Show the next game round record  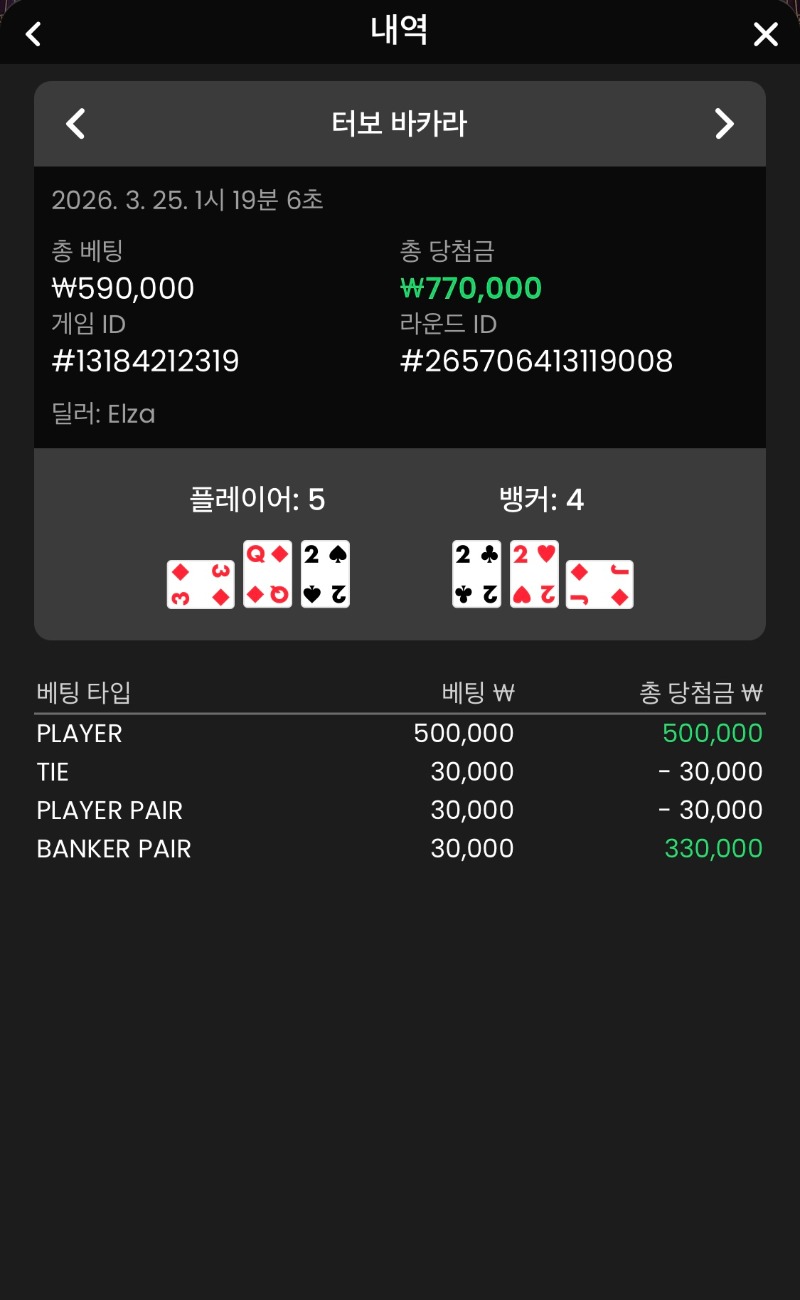[724, 124]
